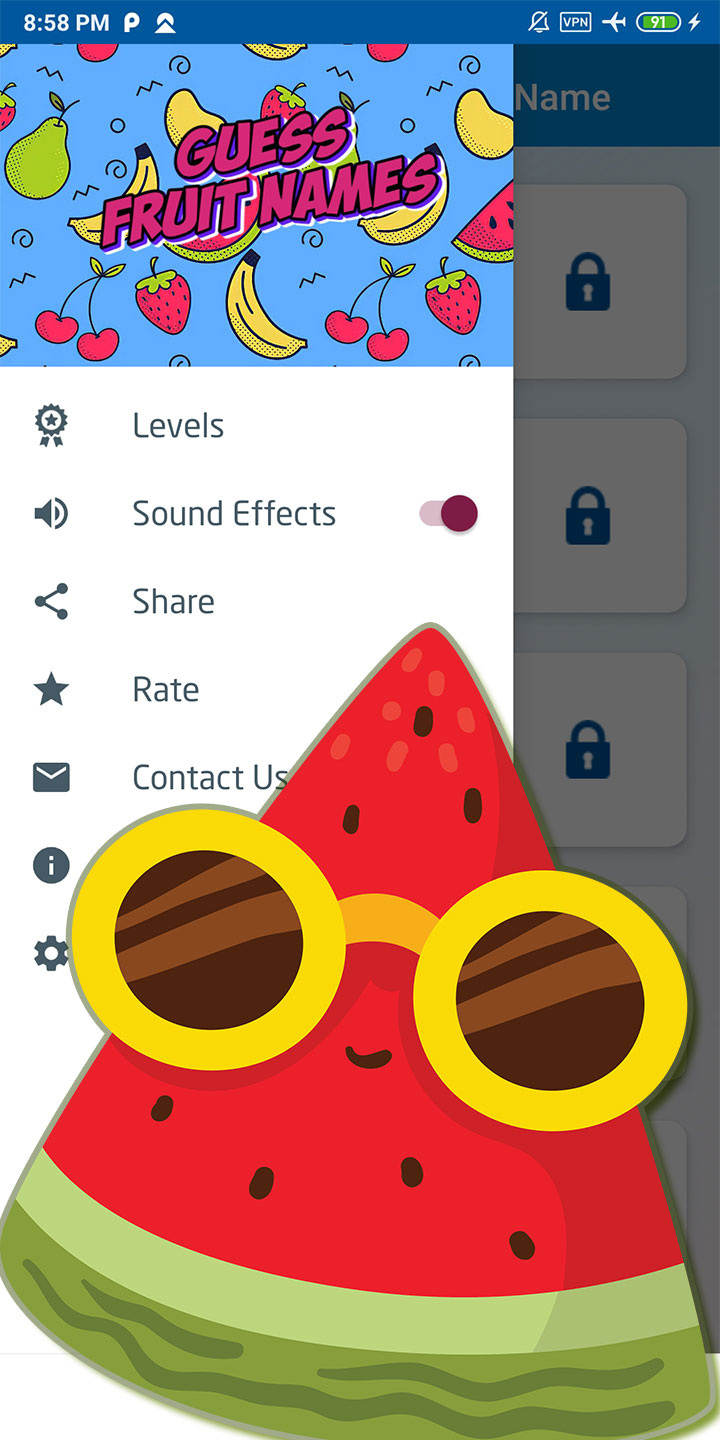Tap the info icon row
The width and height of the screenshot is (720, 1440).
(51, 865)
